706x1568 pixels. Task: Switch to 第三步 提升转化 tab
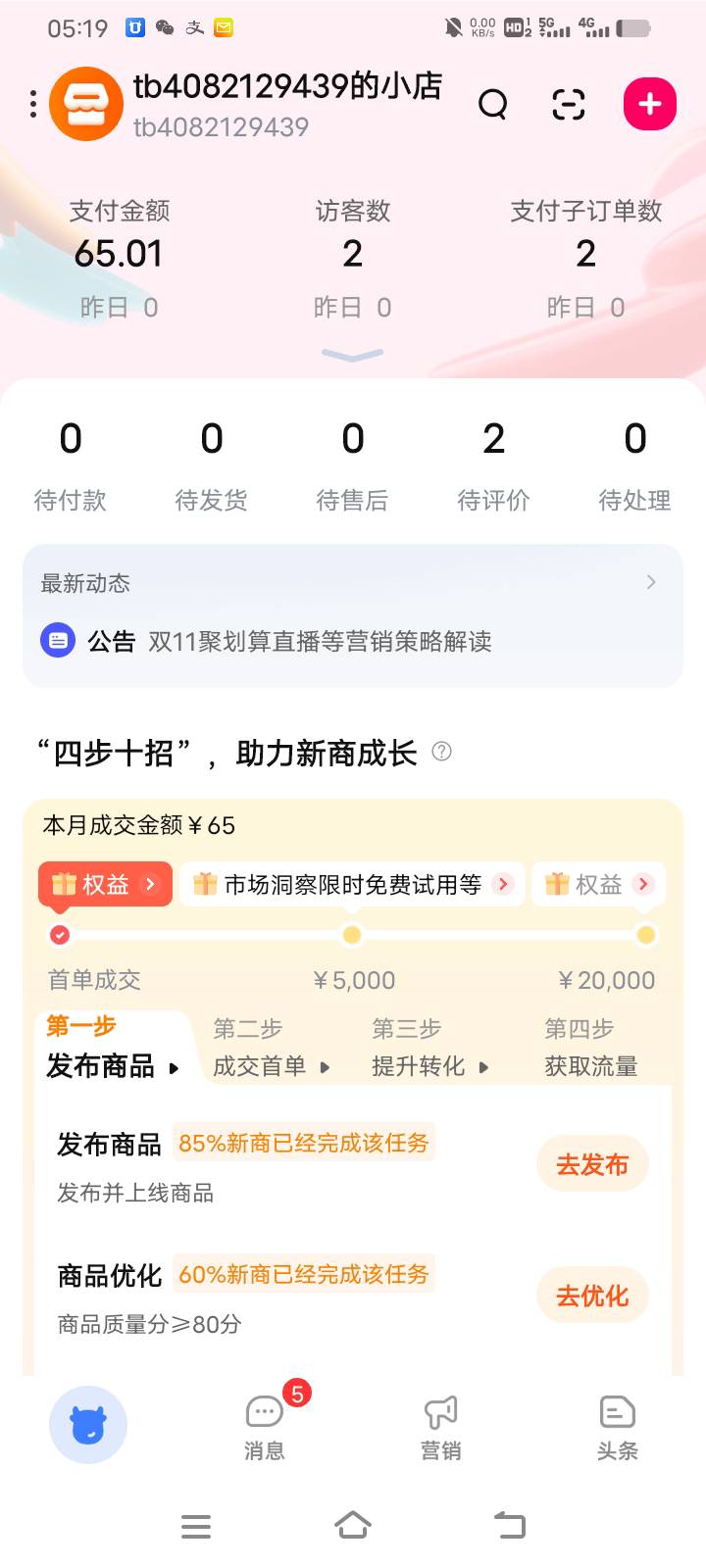coord(429,1049)
